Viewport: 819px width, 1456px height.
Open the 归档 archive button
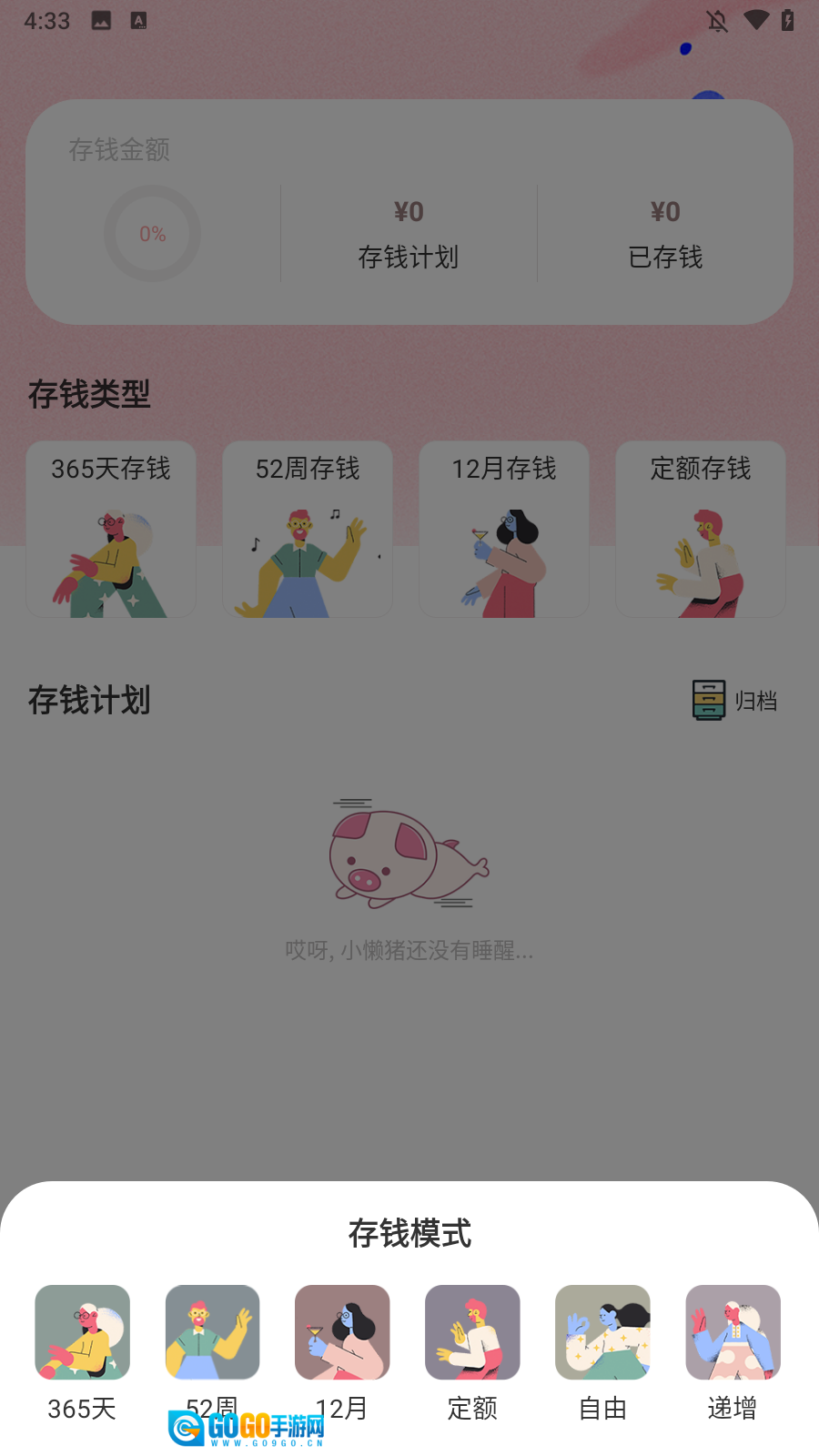pyautogui.click(x=735, y=701)
